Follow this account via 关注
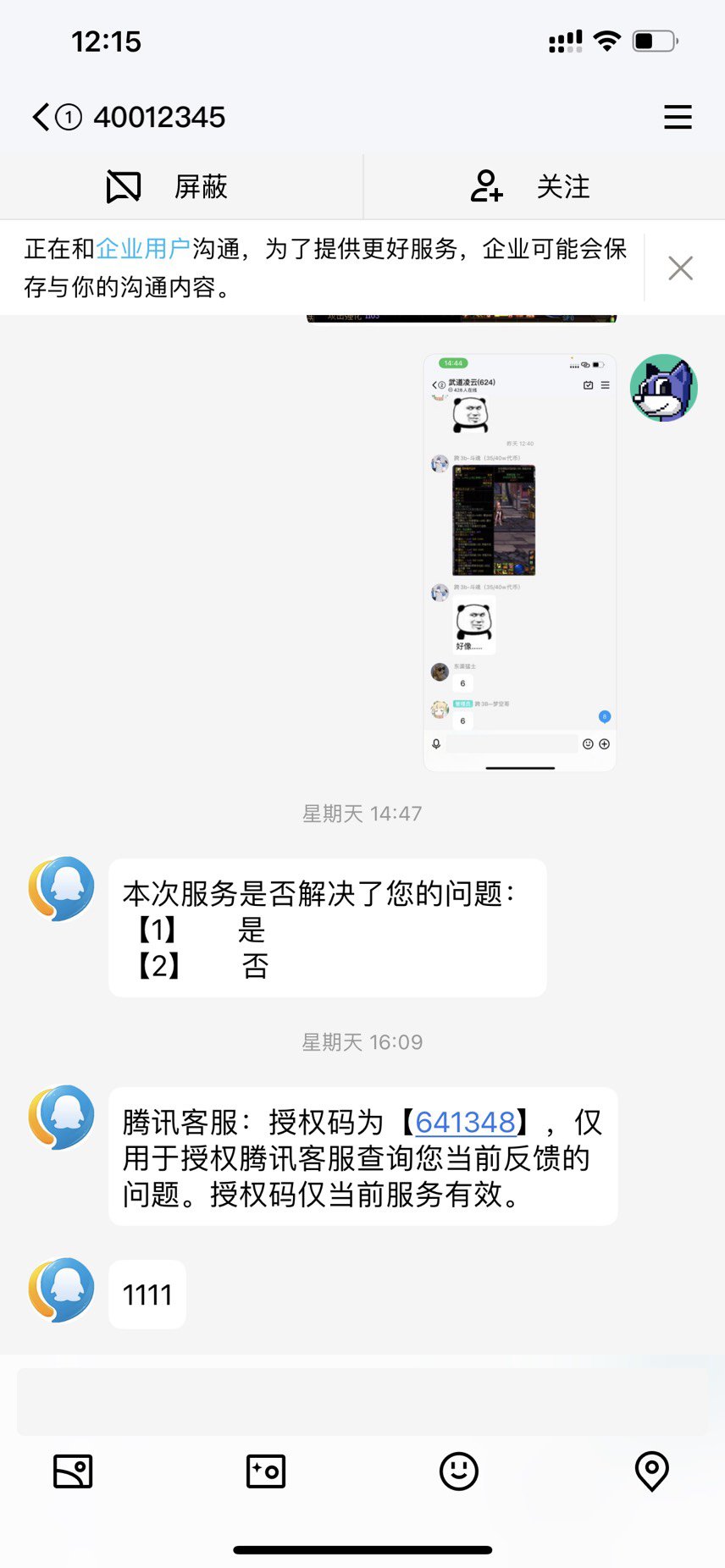 click(x=530, y=186)
